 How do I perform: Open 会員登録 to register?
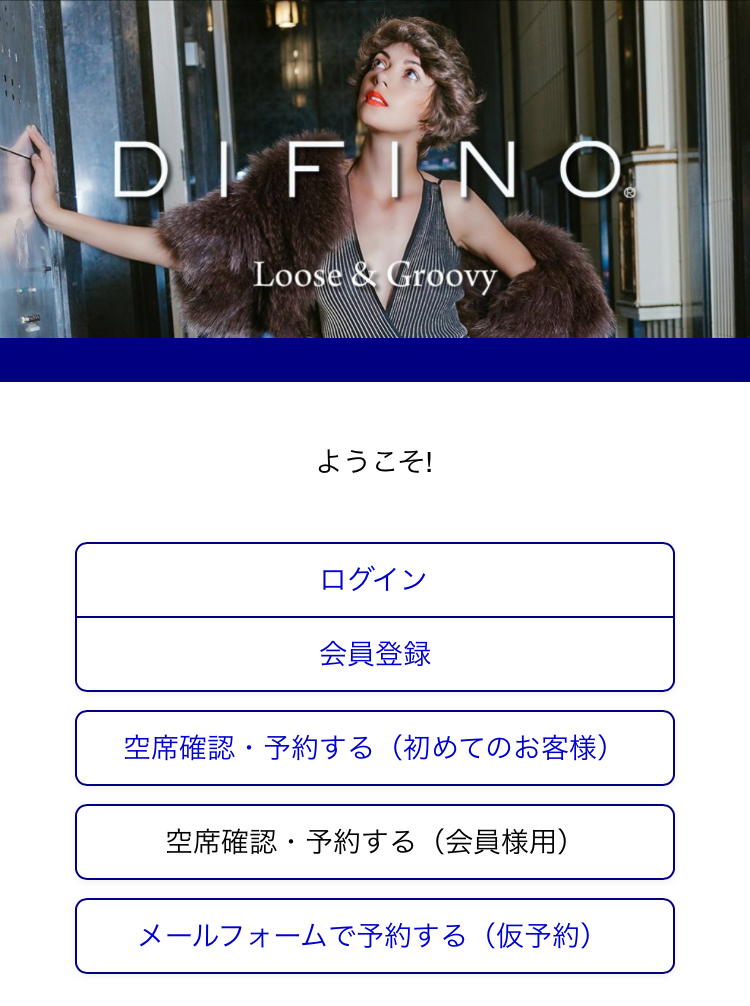pos(374,654)
